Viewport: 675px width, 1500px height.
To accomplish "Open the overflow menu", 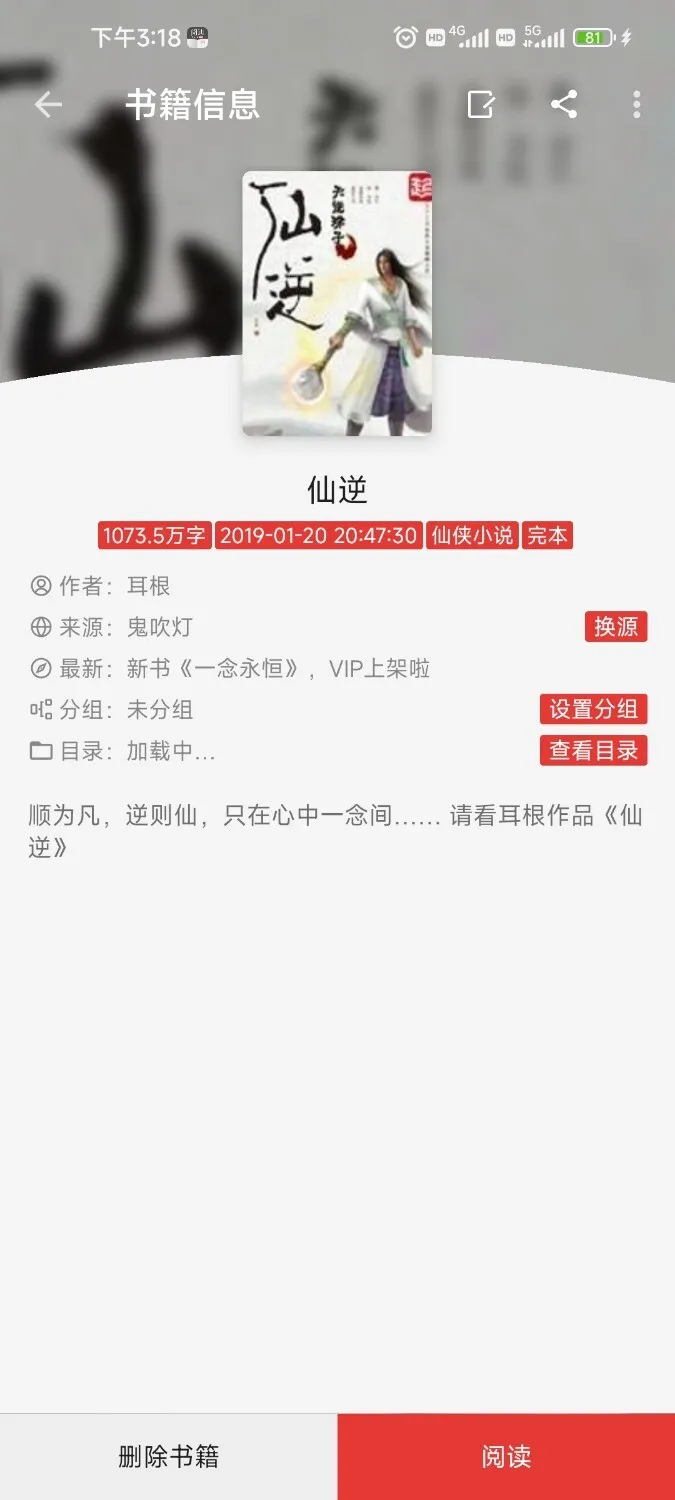I will 637,104.
